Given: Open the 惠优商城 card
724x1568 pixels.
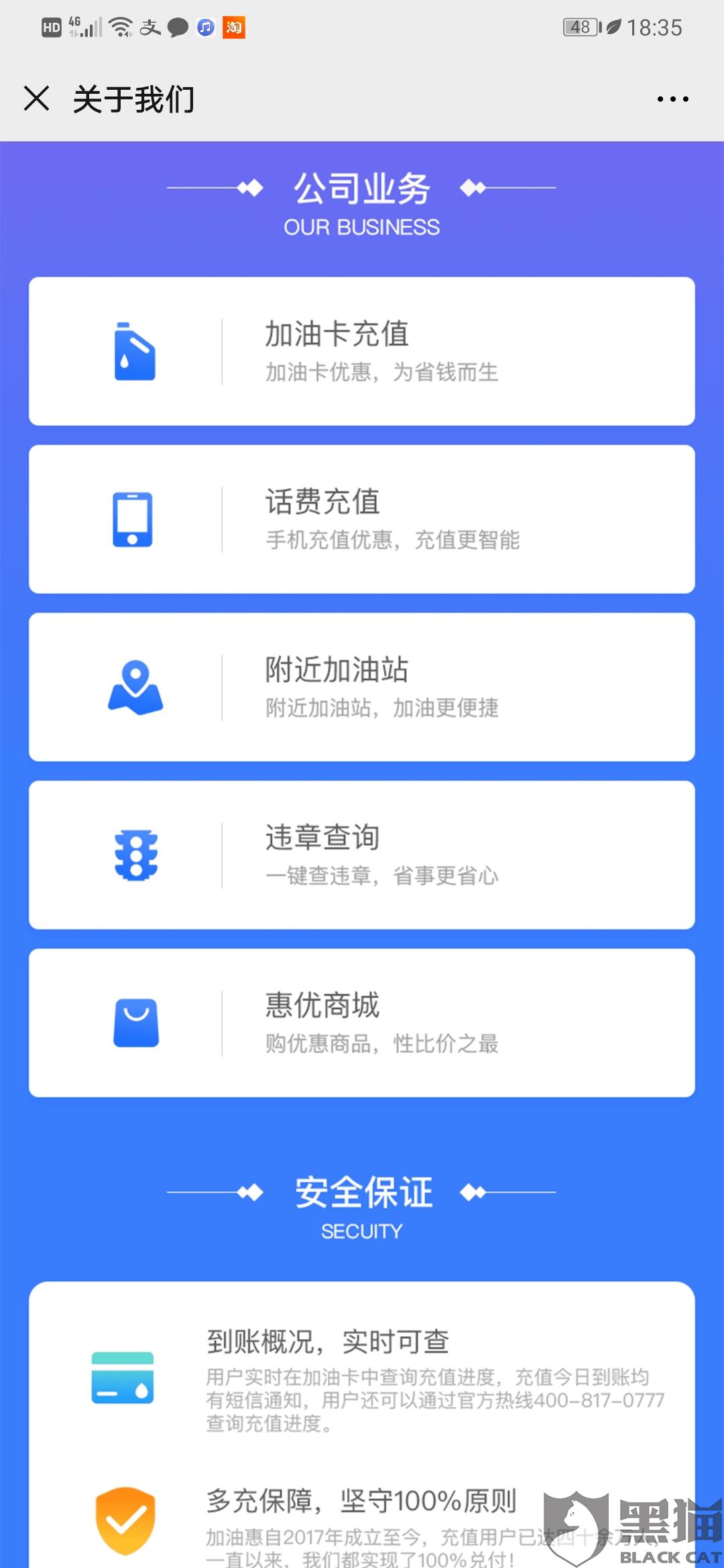Looking at the screenshot, I should click(x=362, y=1023).
